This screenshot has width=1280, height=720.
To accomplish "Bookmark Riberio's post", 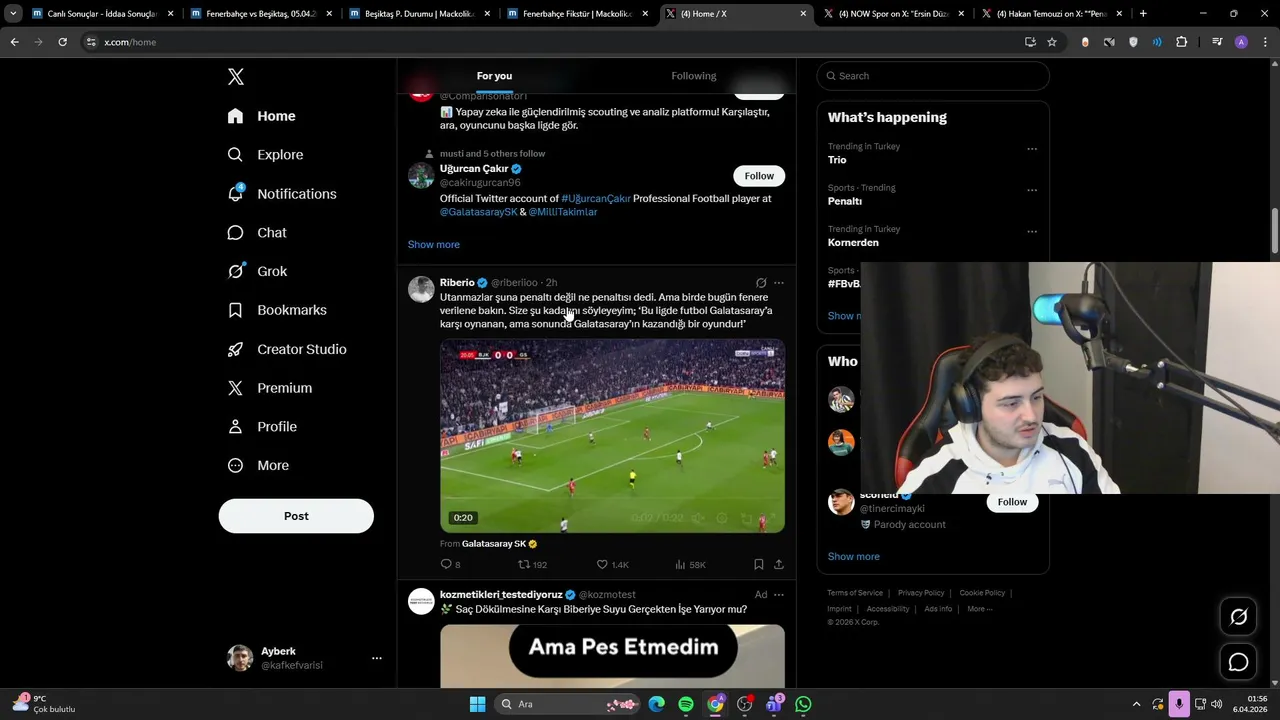I will click(x=758, y=565).
